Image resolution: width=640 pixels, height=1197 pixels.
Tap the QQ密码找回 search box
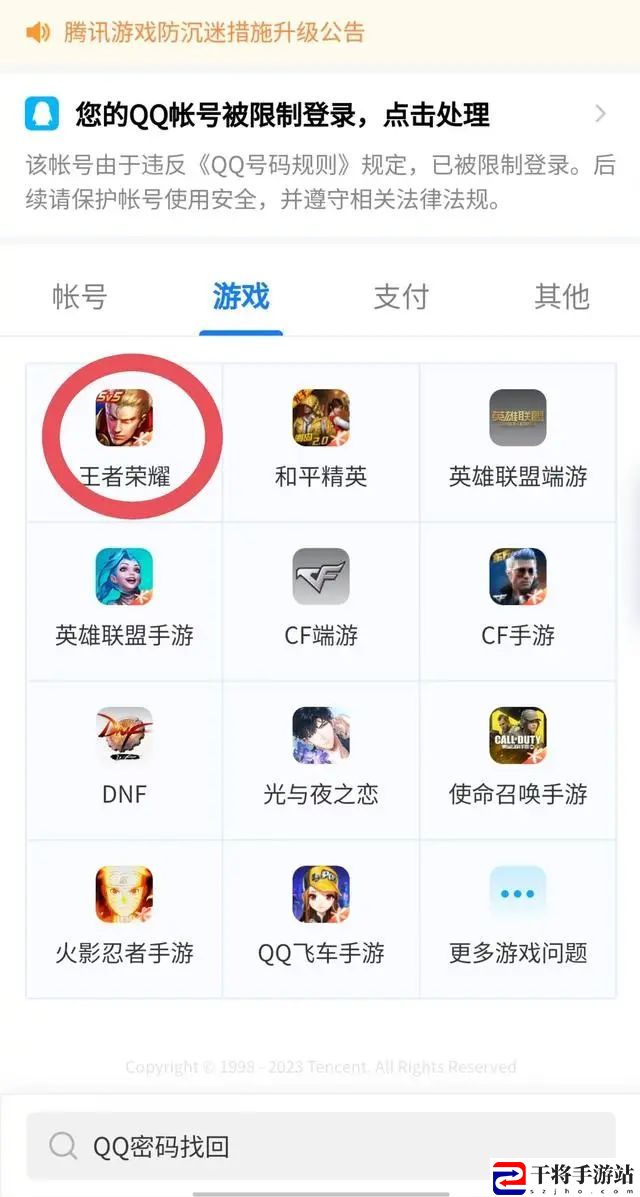320,1145
